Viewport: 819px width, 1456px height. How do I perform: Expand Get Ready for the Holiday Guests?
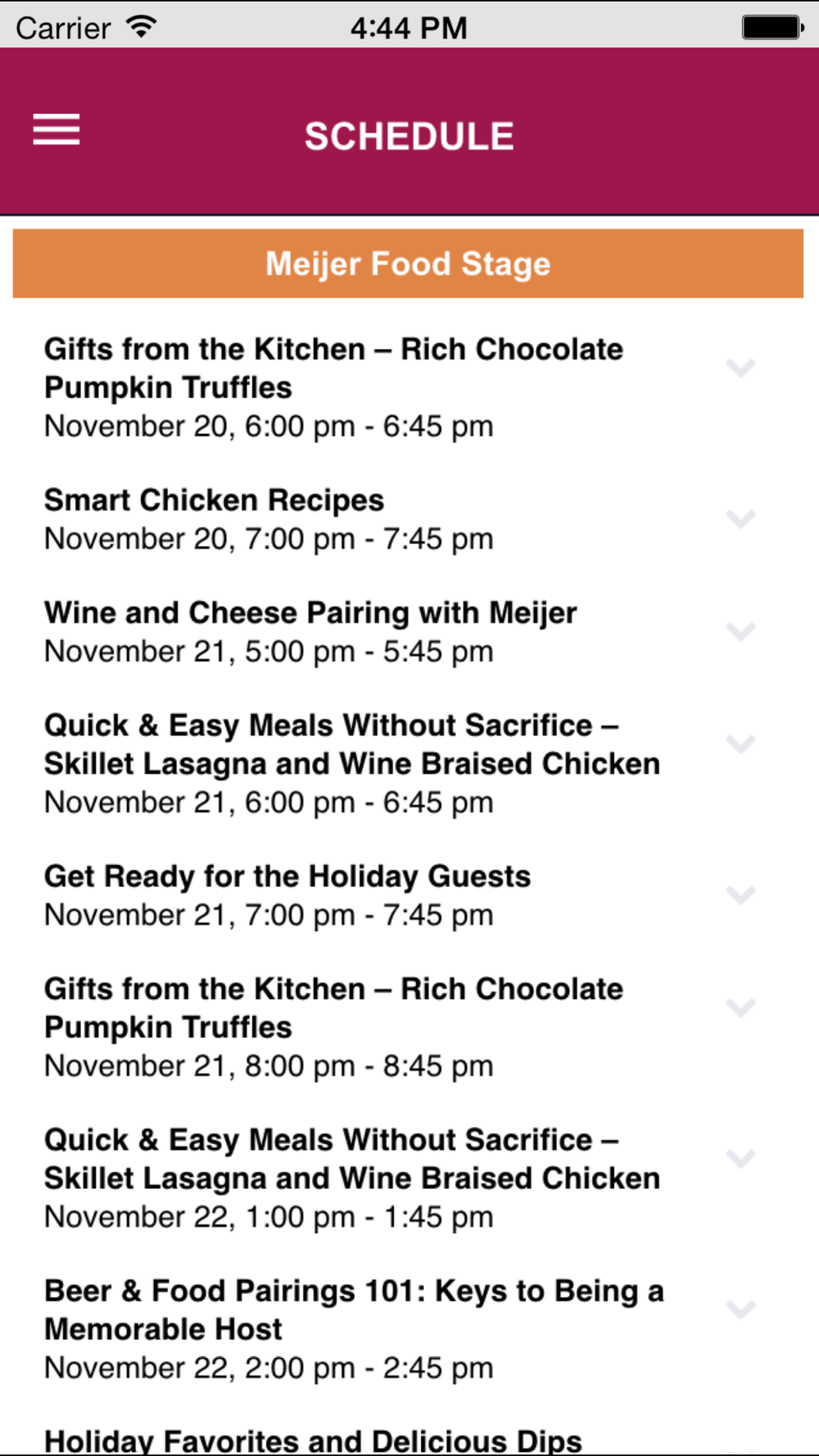(x=740, y=895)
